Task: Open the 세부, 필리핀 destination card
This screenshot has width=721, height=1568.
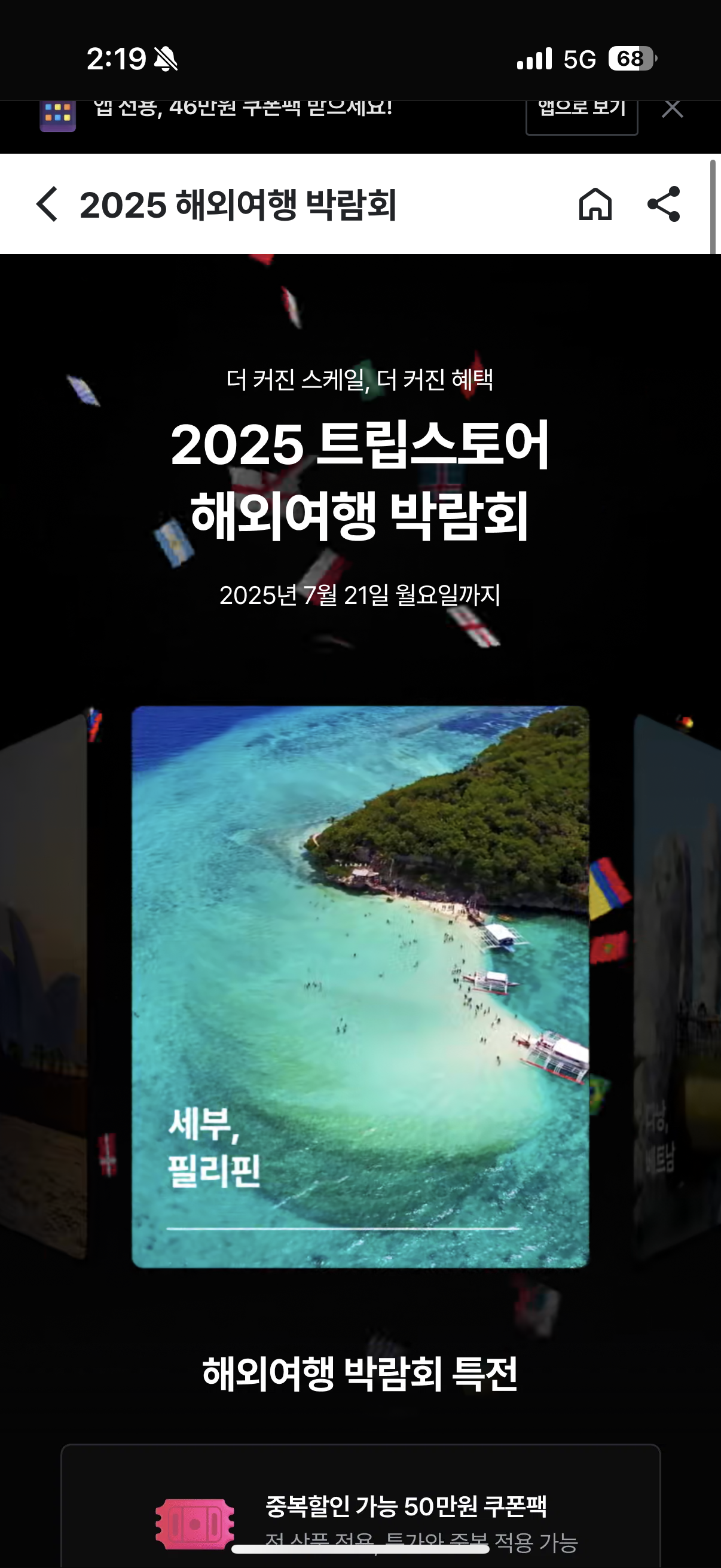Action: [x=360, y=986]
